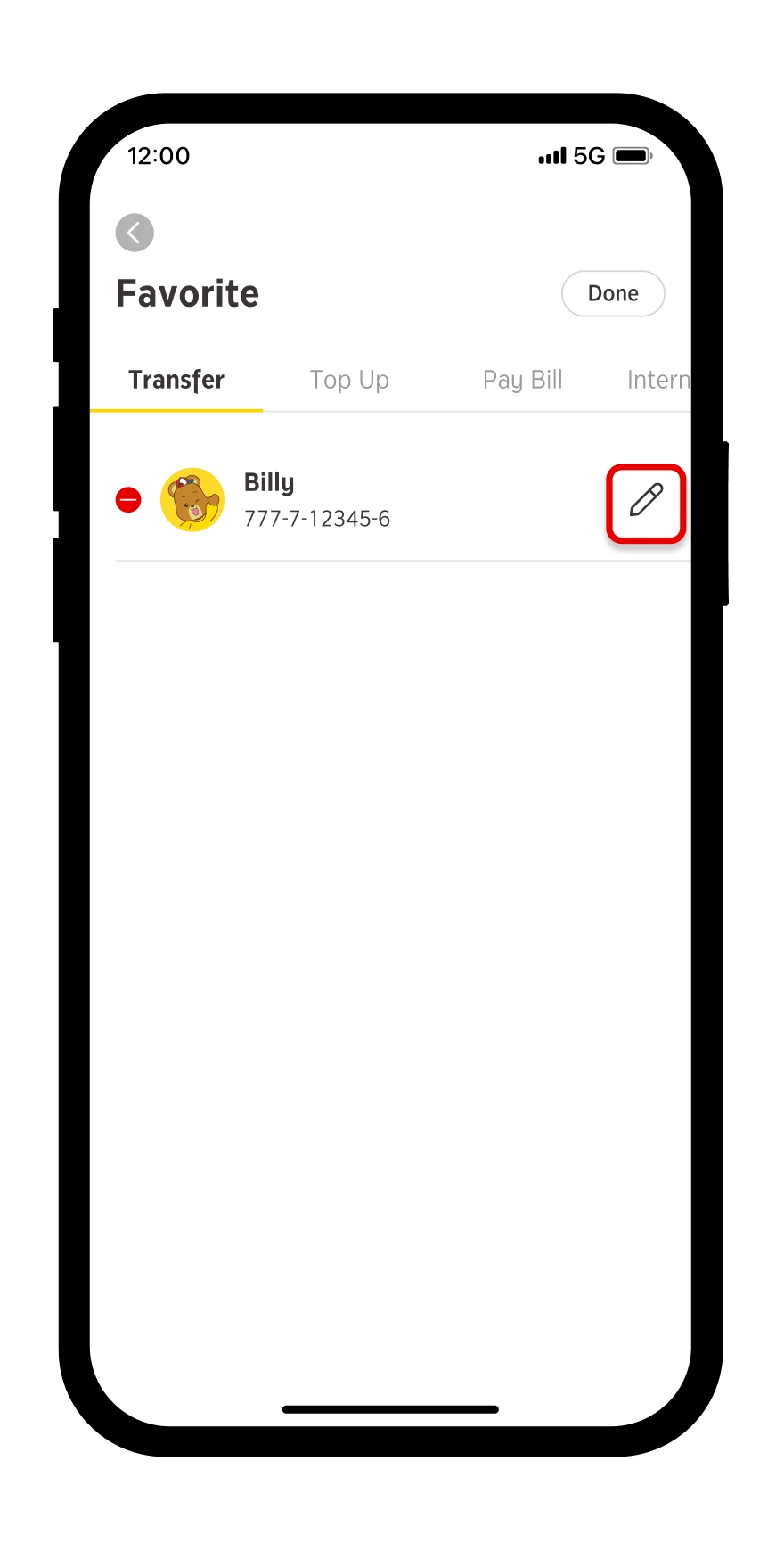Tap Done to finish editing favorites
The width and height of the screenshot is (784, 1551).
coord(613,293)
